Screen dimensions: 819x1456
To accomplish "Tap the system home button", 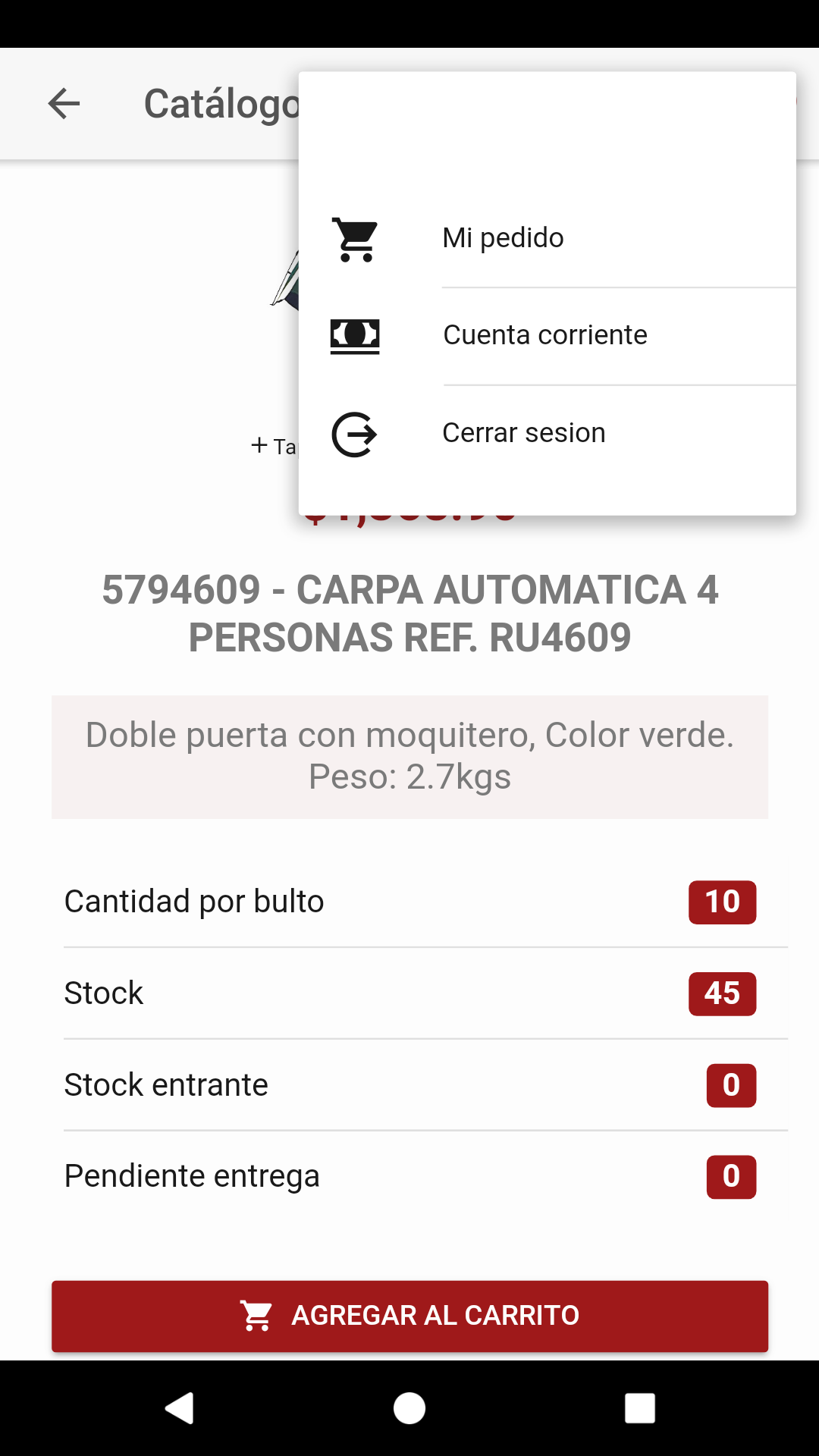I will coord(409,1408).
